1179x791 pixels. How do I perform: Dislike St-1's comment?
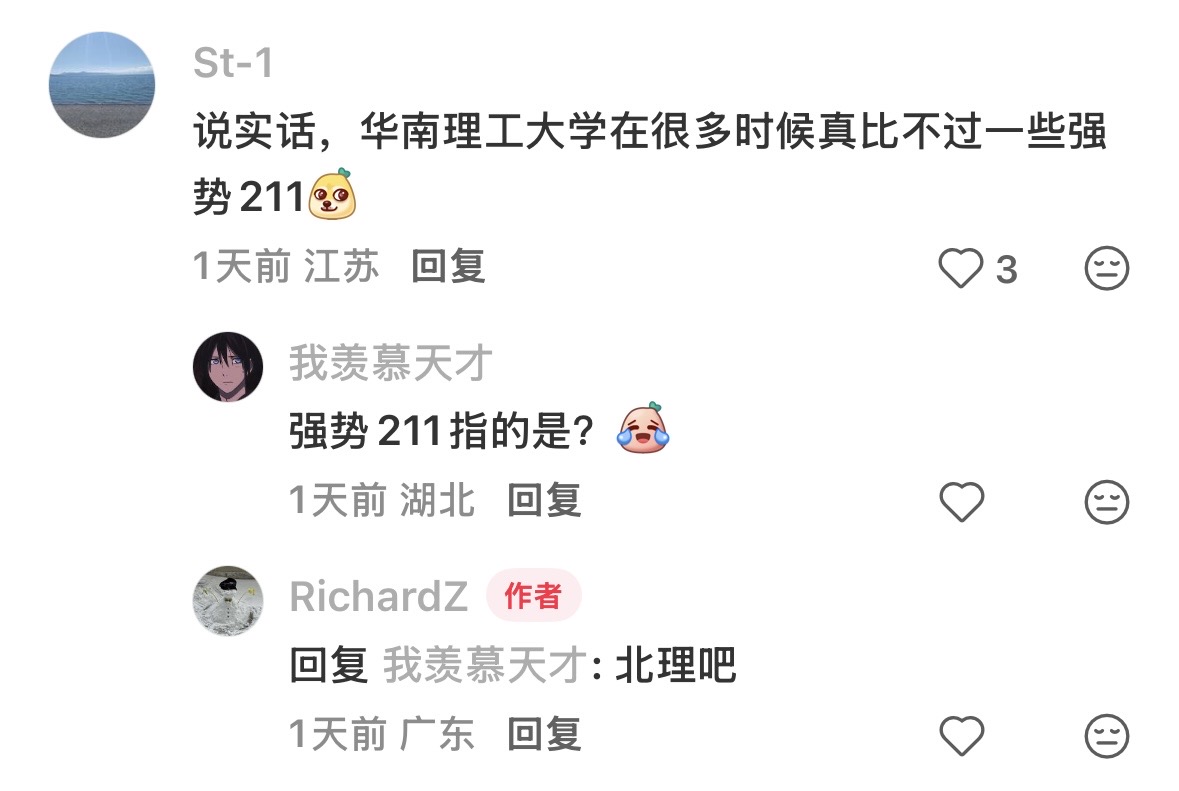[x=1106, y=269]
